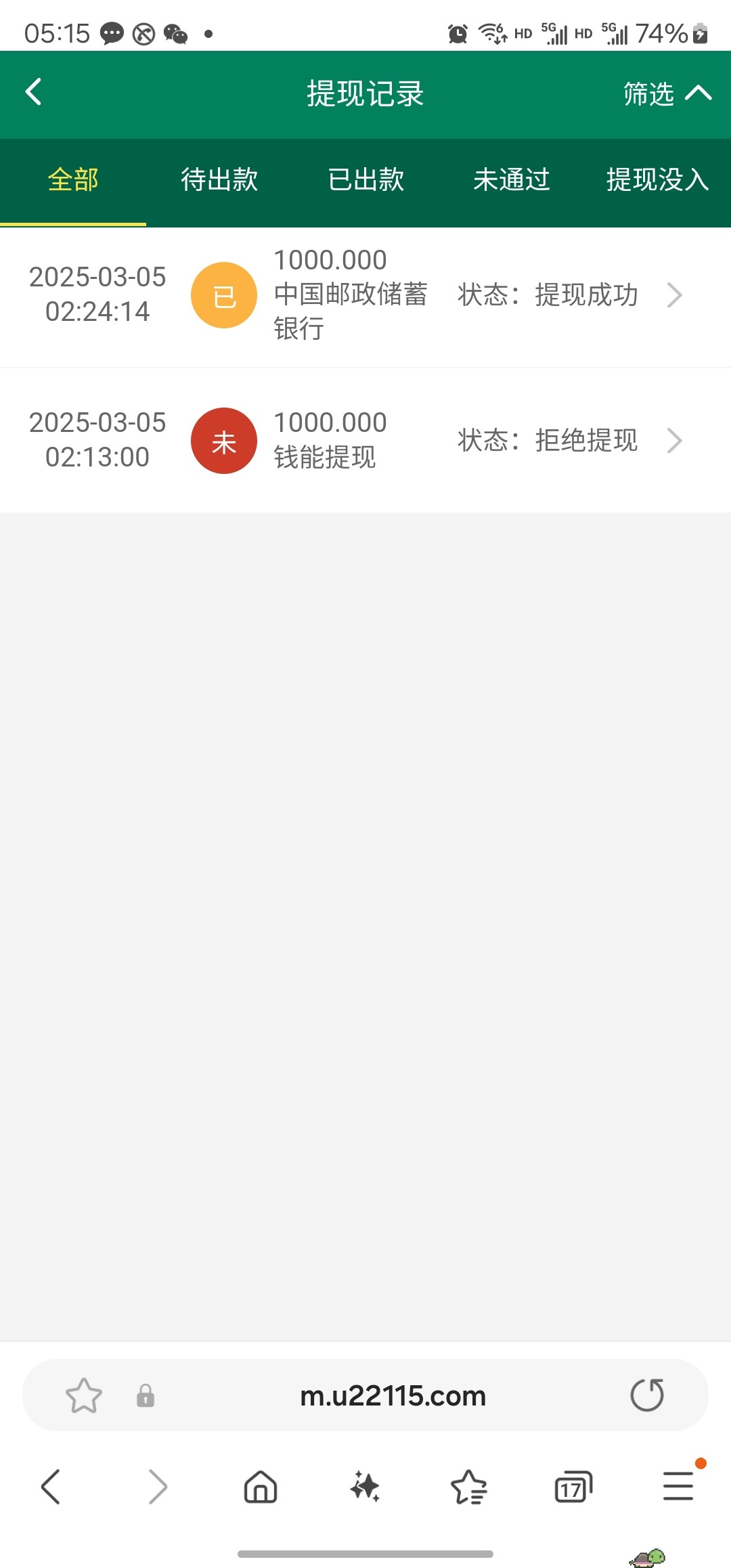
Task: Open the browser bookmarks list
Action: [x=469, y=1487]
